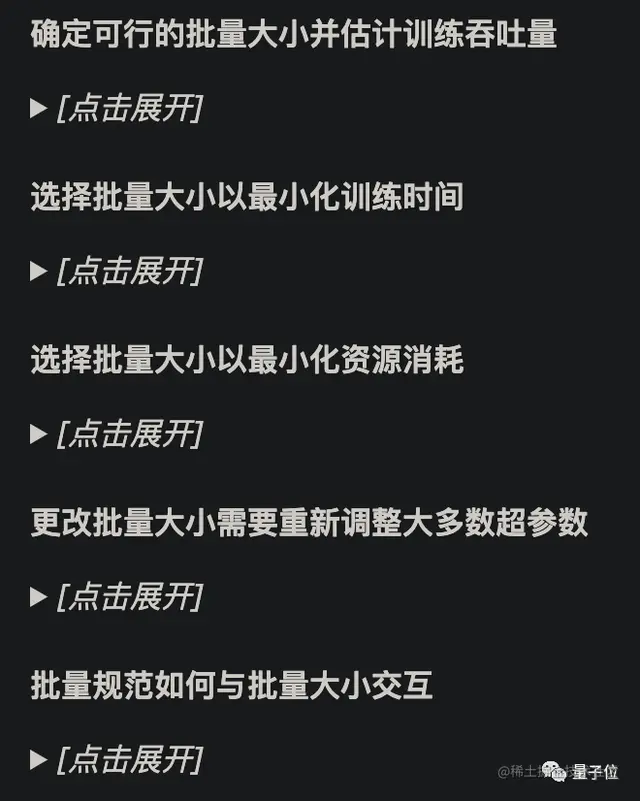Image resolution: width=640 pixels, height=801 pixels.
Task: Expand the section under 选择批量大小以最小化训练时间
Action: pos(116,271)
